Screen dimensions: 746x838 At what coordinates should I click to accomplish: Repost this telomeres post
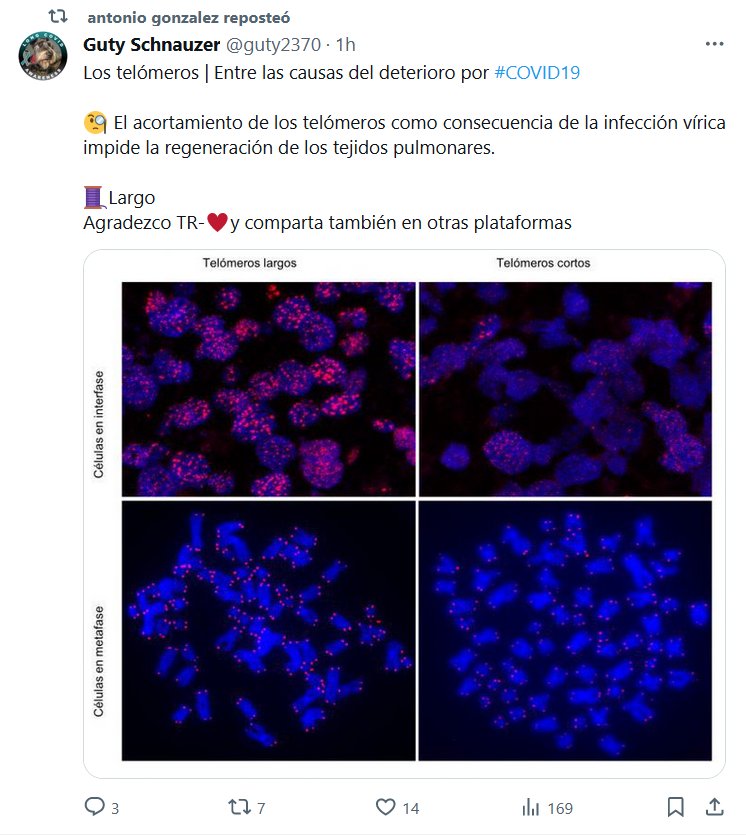[241, 807]
